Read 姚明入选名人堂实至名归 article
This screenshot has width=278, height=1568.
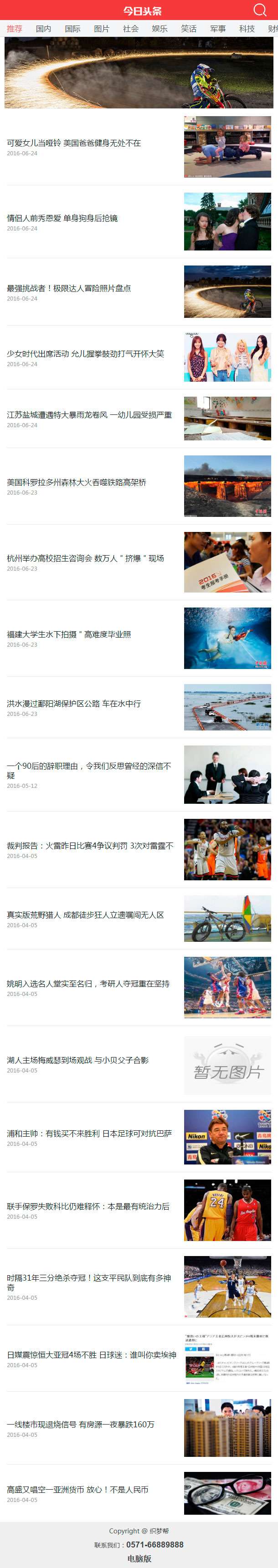point(88,983)
